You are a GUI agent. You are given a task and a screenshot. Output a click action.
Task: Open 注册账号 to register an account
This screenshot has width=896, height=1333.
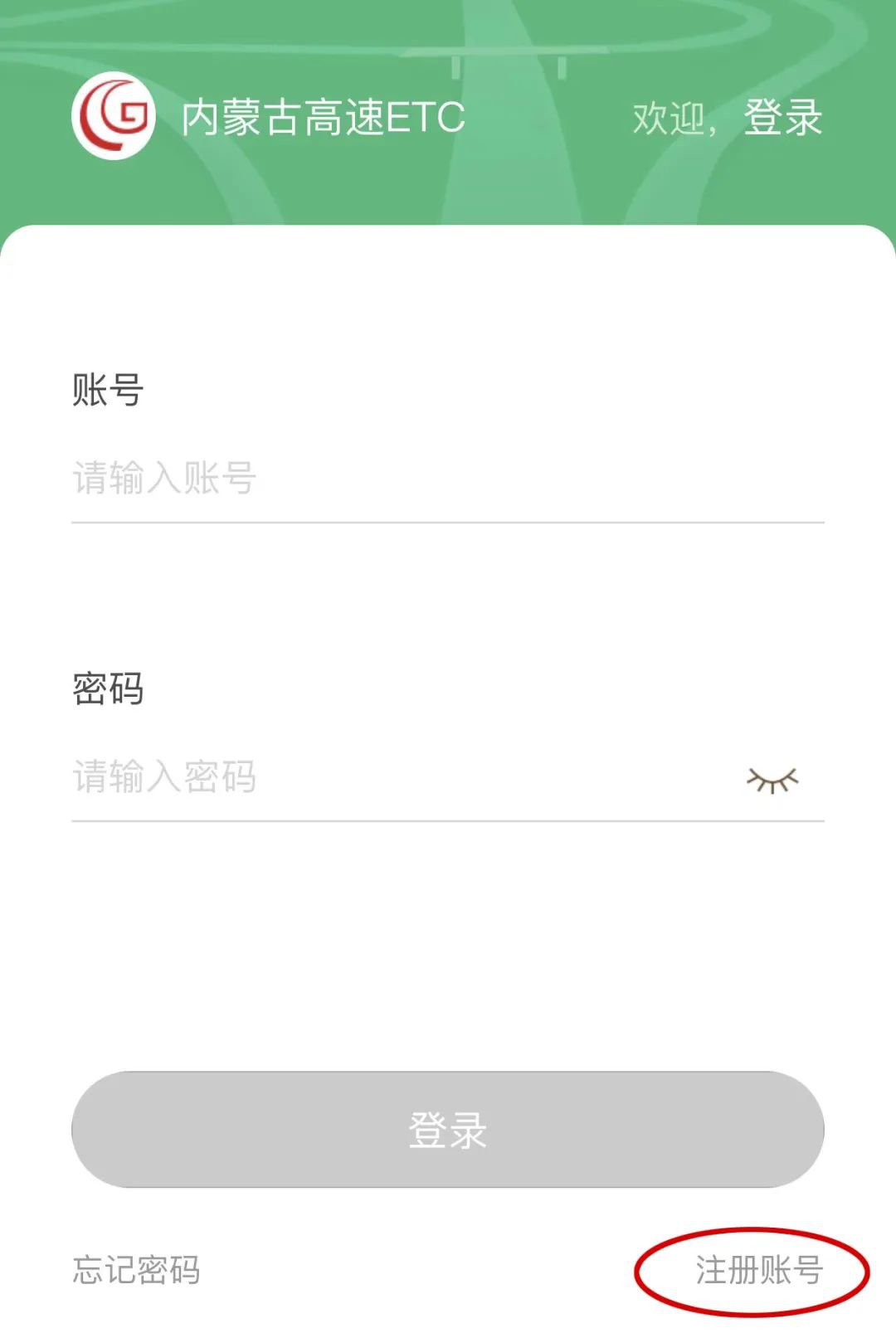758,1270
